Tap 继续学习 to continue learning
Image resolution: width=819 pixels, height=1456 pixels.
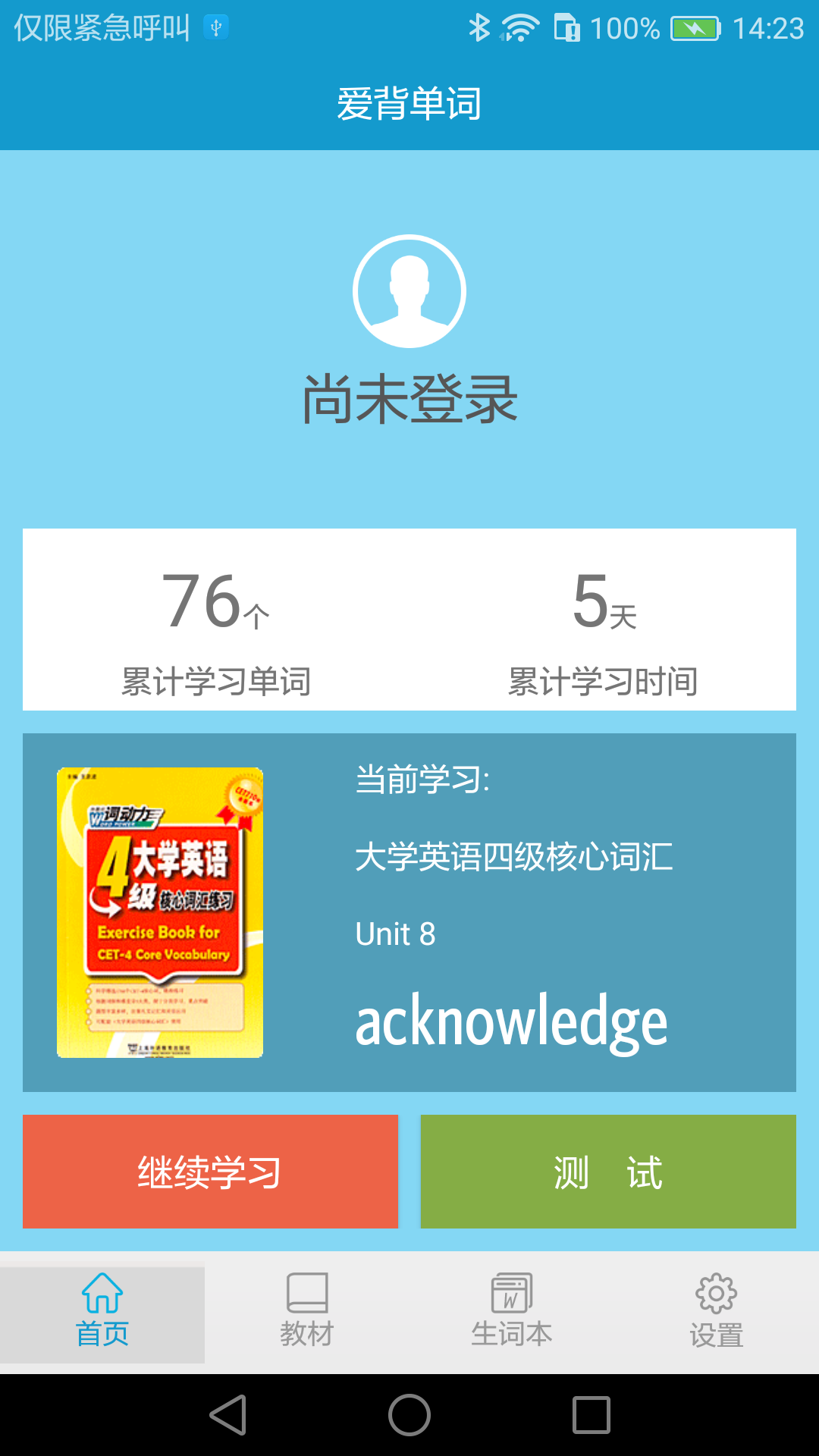(x=210, y=1172)
